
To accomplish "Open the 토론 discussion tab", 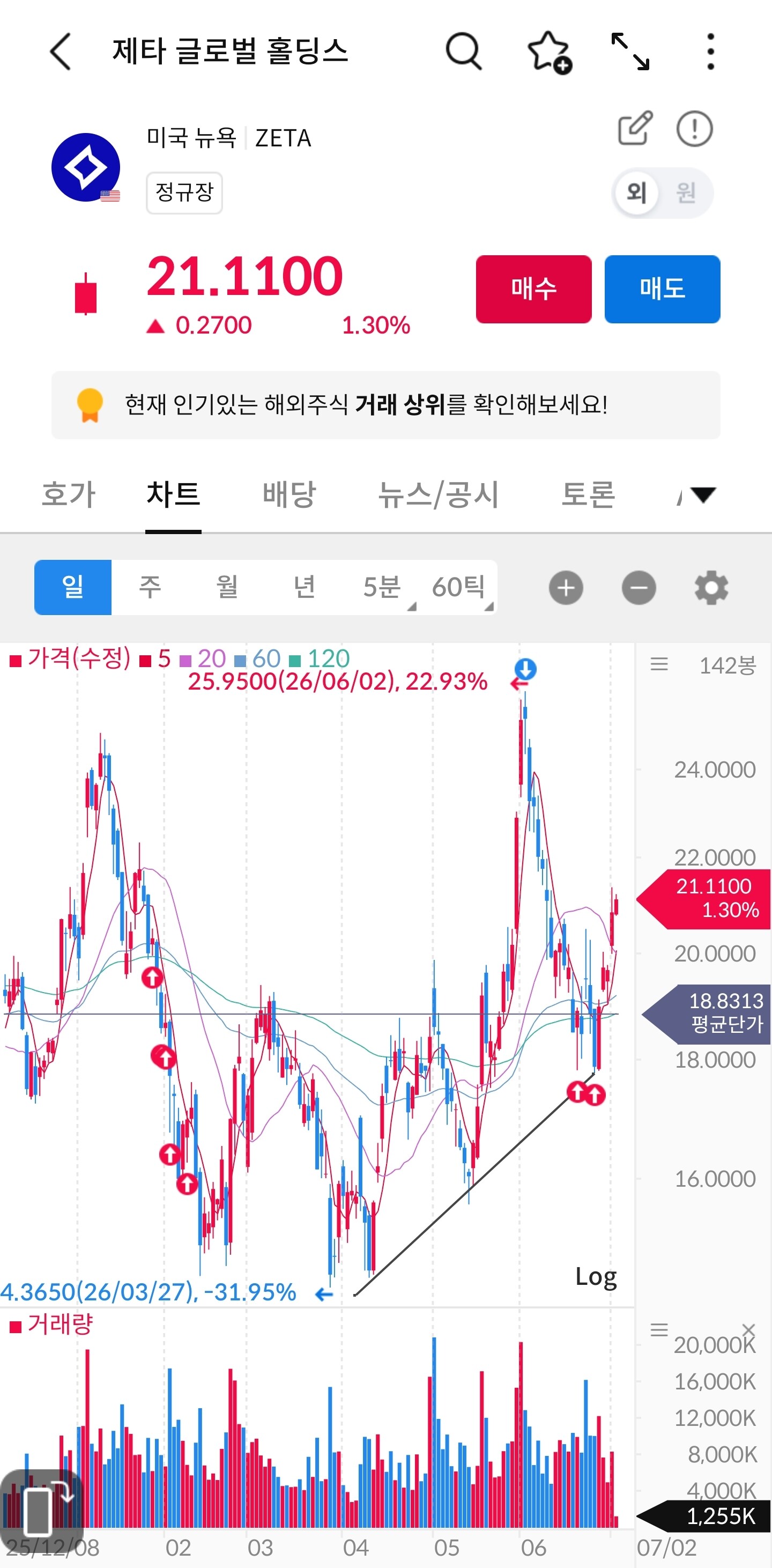I will [x=588, y=494].
